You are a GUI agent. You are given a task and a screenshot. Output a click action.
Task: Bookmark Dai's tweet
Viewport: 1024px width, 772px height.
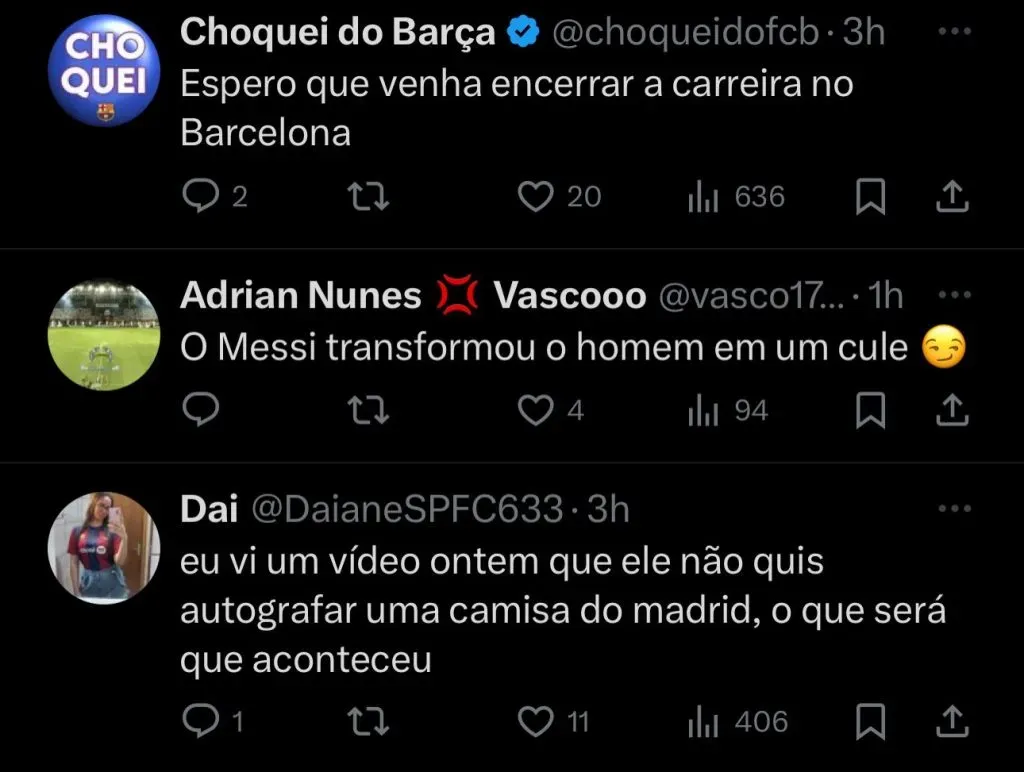871,722
